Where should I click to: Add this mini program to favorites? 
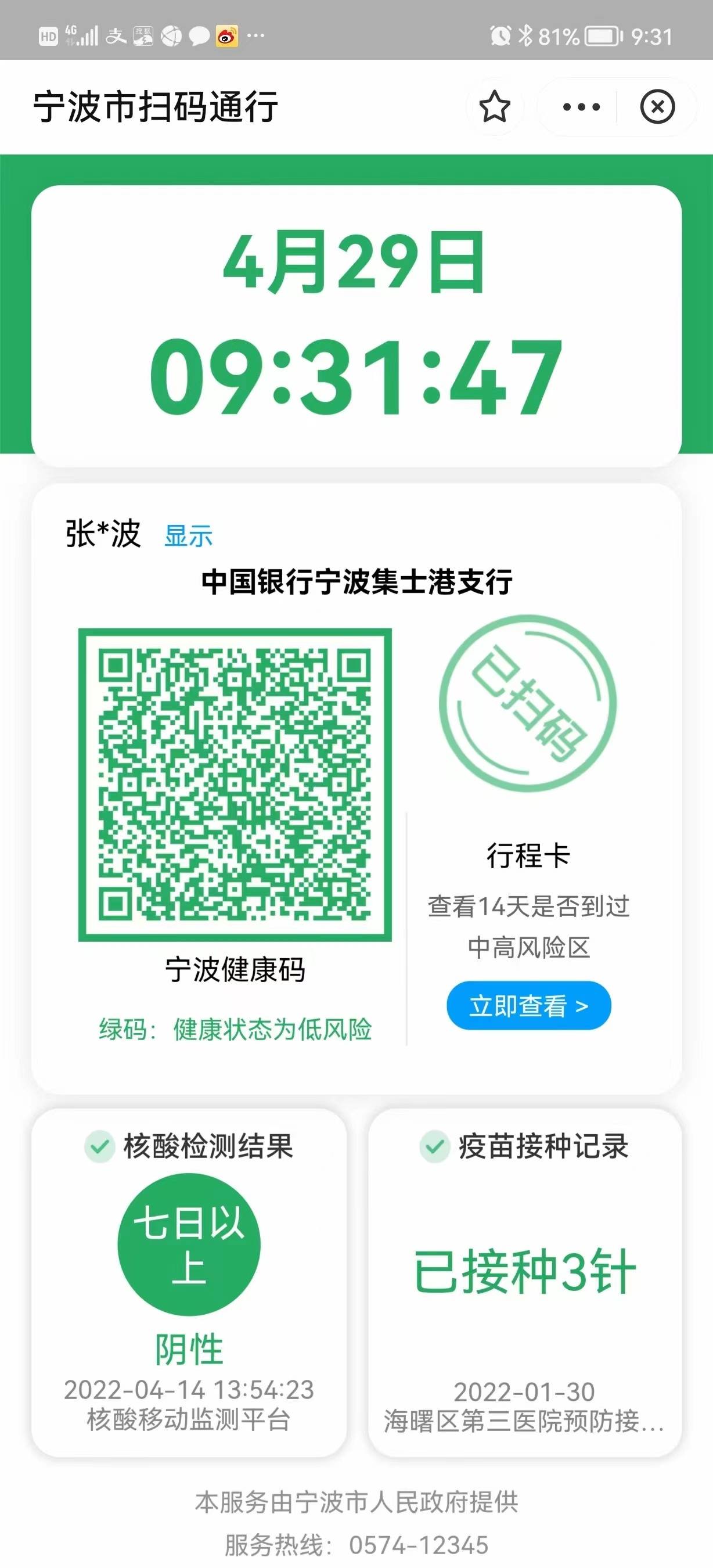tap(494, 107)
